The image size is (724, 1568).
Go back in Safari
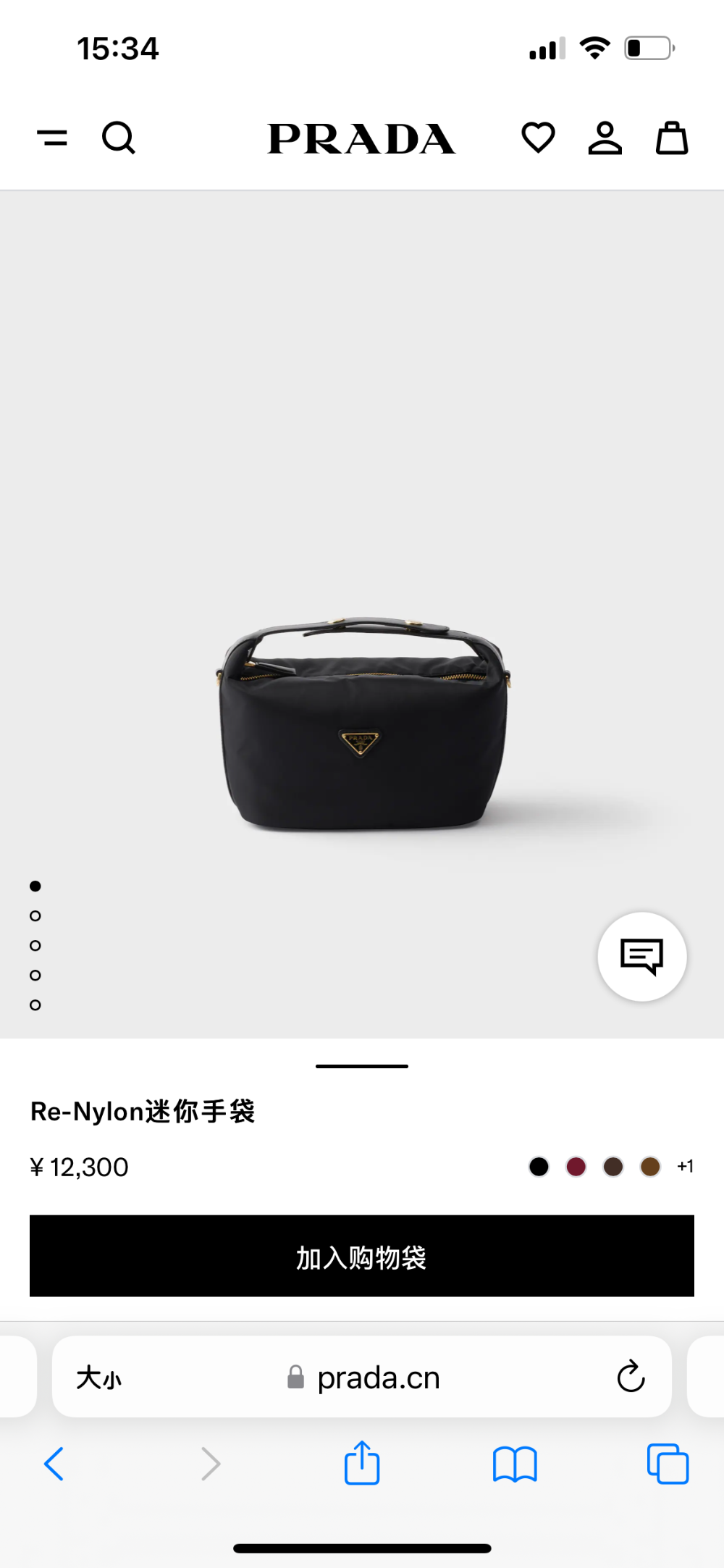(54, 1464)
